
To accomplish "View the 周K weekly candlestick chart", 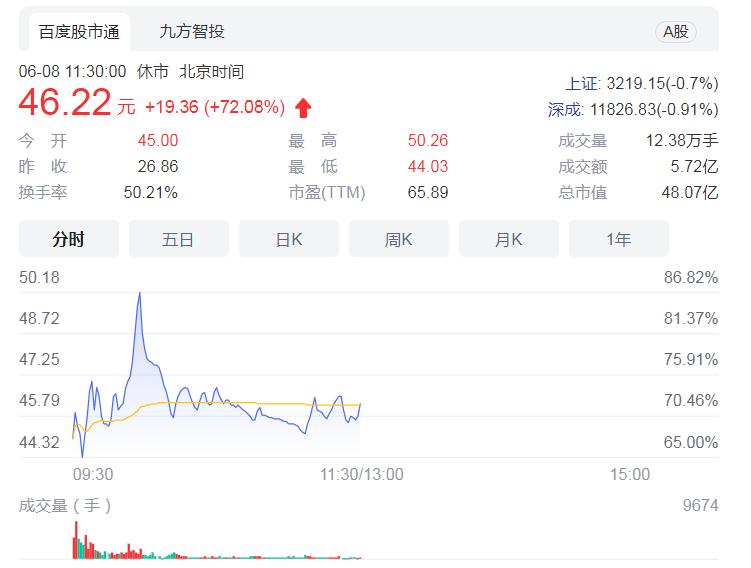I will (x=399, y=239).
